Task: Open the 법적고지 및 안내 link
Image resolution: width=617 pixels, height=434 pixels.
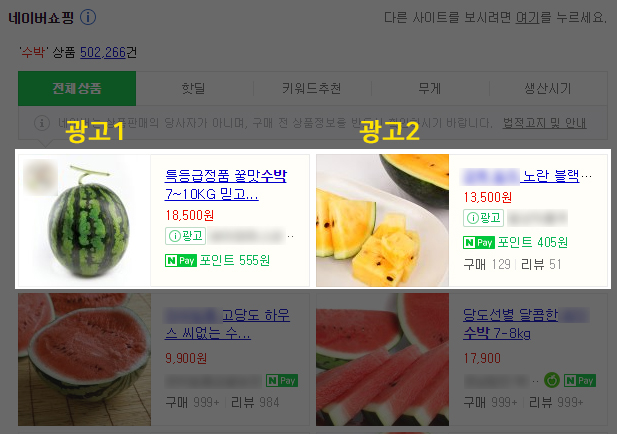Action: click(x=544, y=123)
